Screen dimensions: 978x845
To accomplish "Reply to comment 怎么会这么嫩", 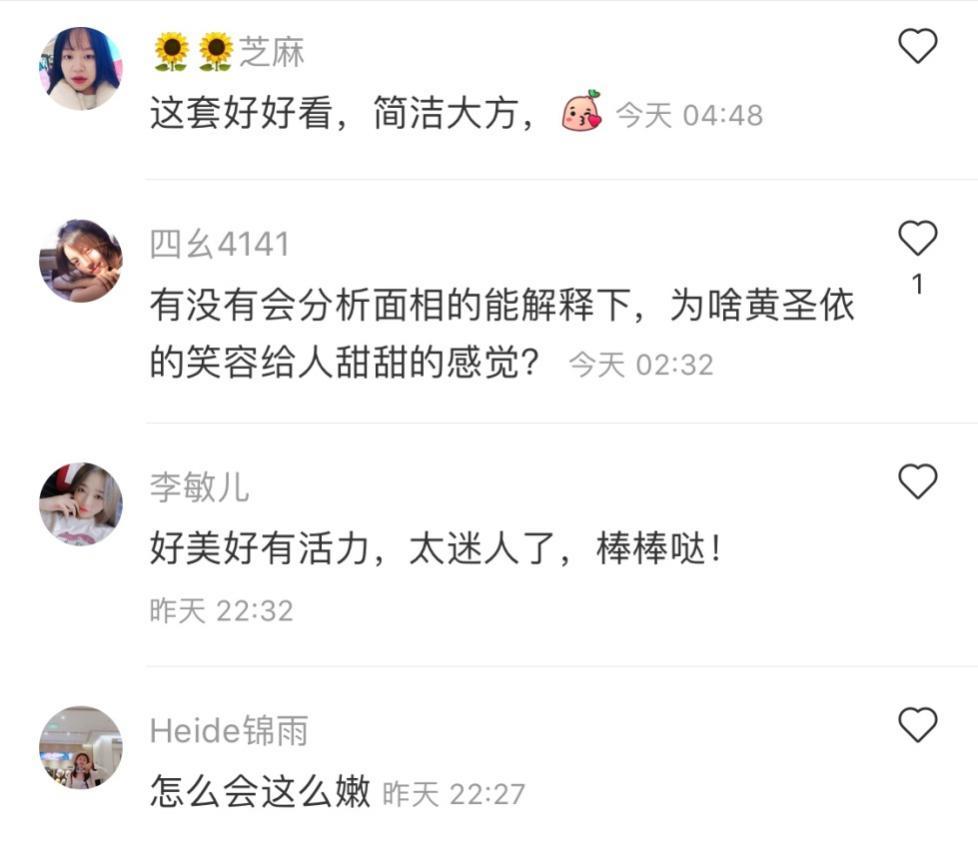I will pos(261,792).
